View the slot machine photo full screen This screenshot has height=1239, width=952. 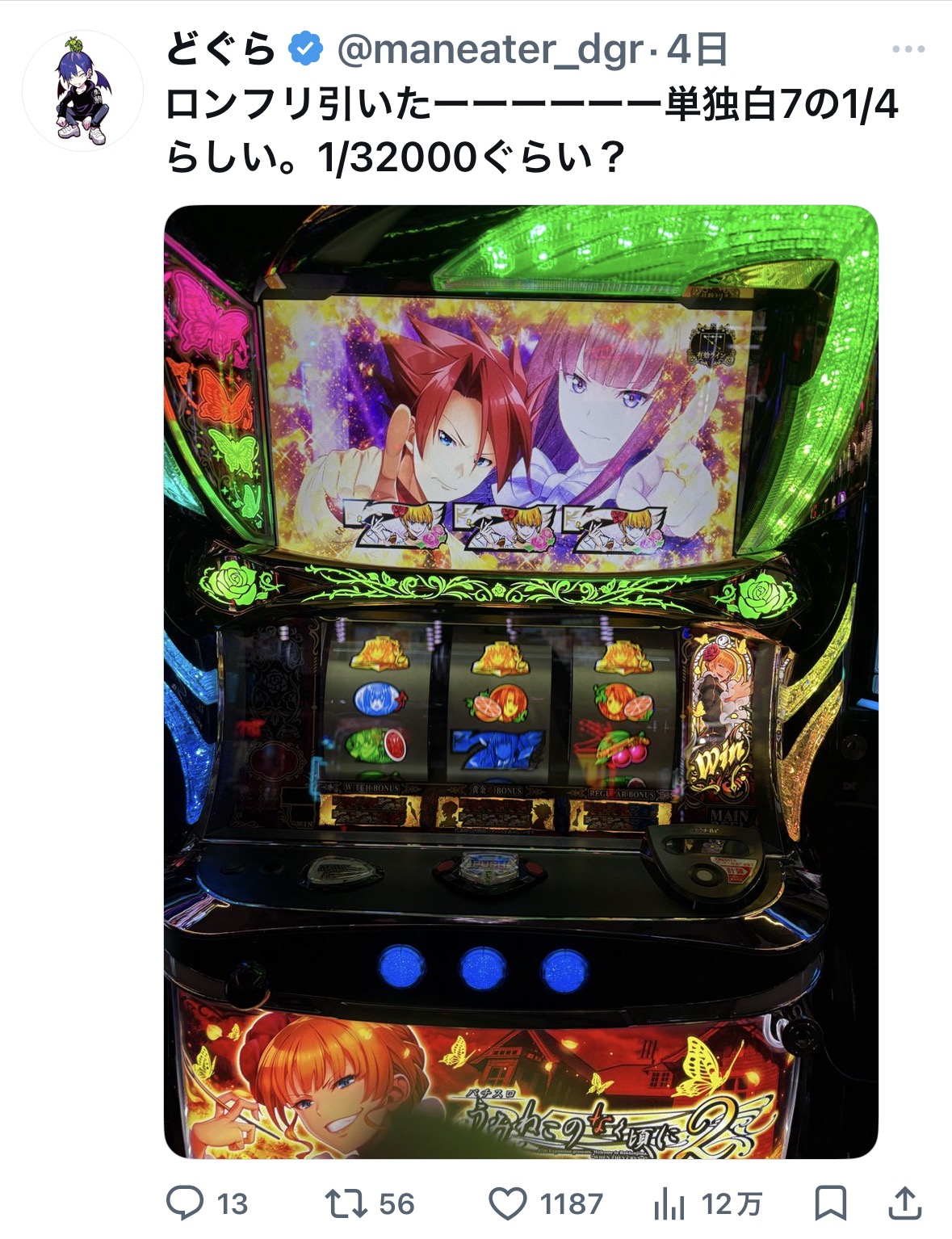tap(521, 681)
